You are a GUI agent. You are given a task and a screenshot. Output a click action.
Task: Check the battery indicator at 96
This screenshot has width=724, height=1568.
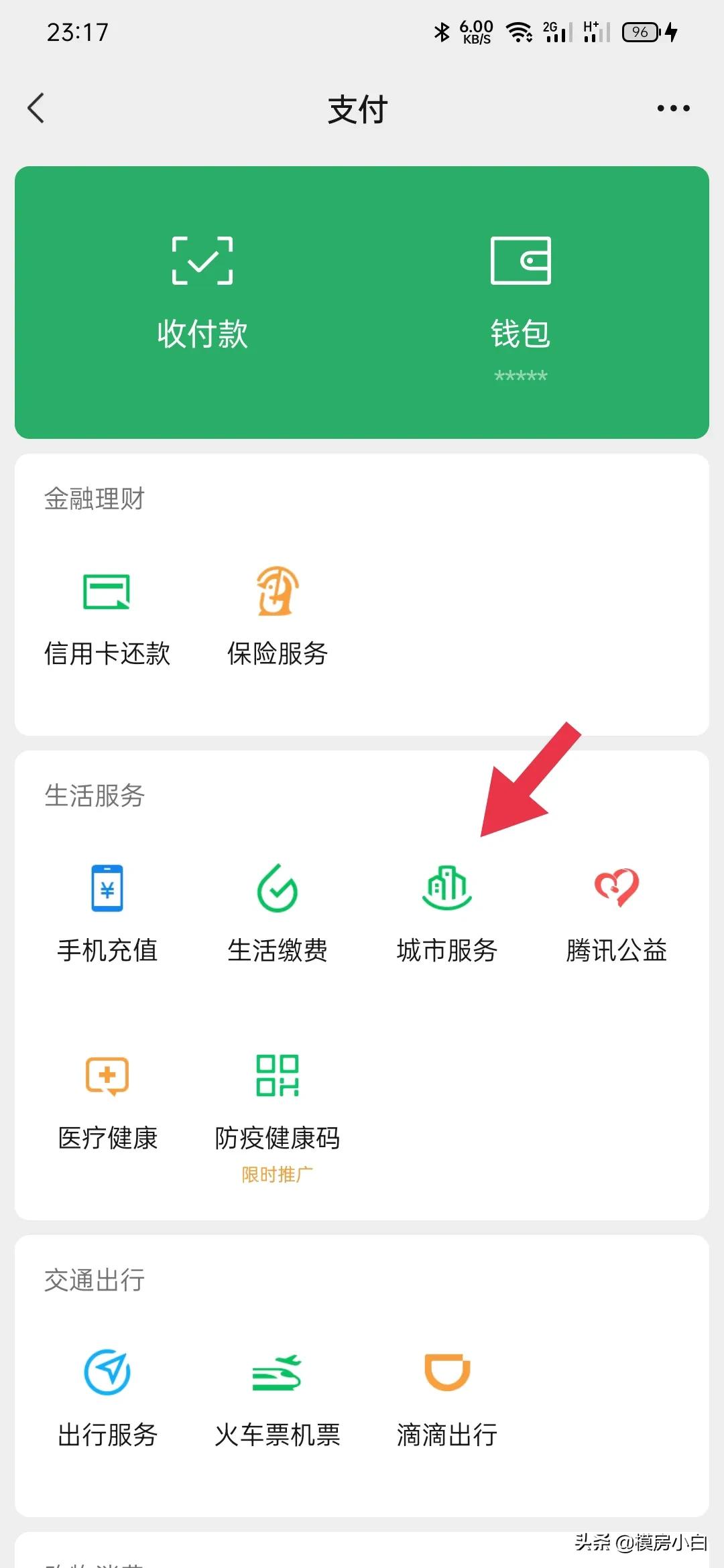[x=642, y=31]
